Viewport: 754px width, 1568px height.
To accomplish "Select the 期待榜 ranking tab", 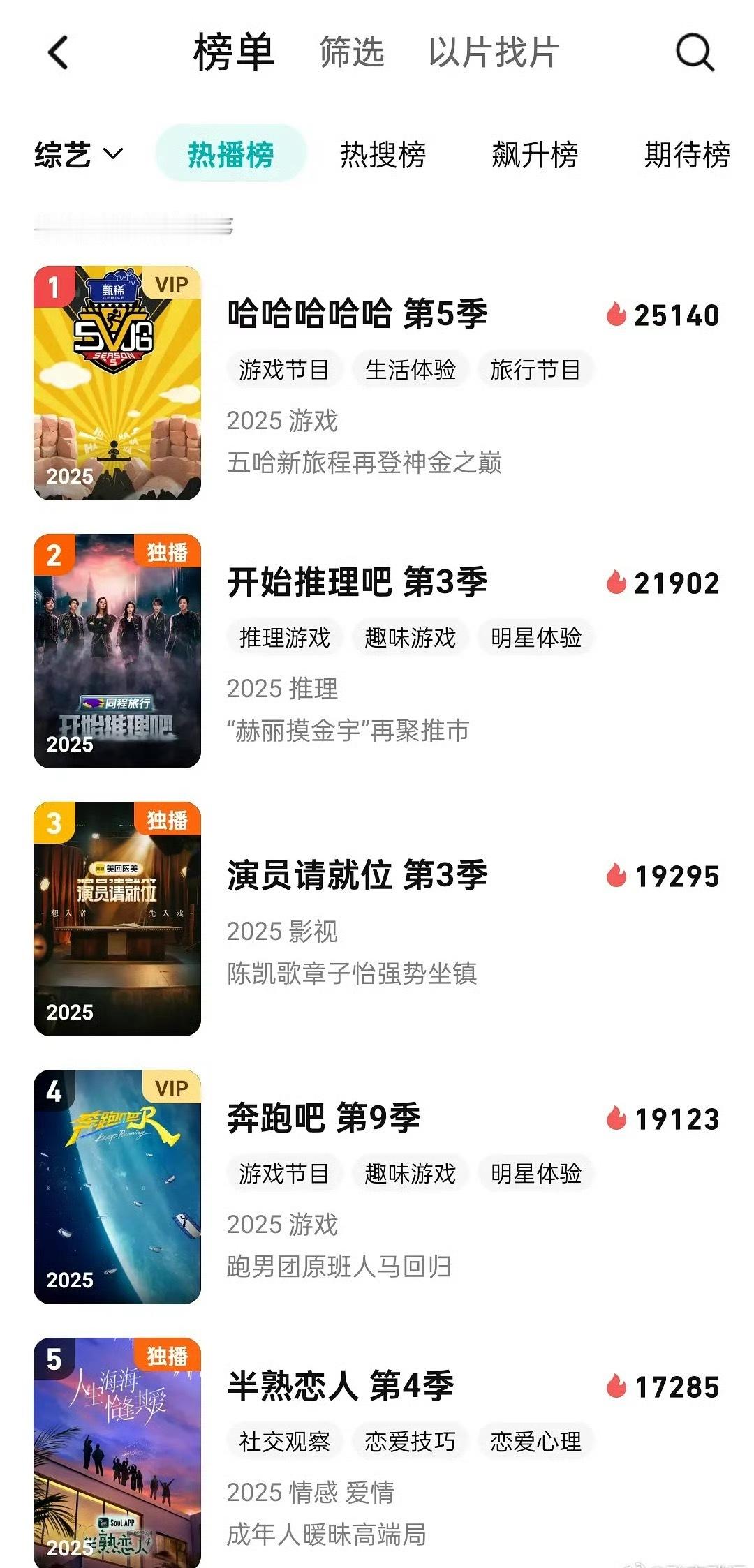I will [686, 154].
